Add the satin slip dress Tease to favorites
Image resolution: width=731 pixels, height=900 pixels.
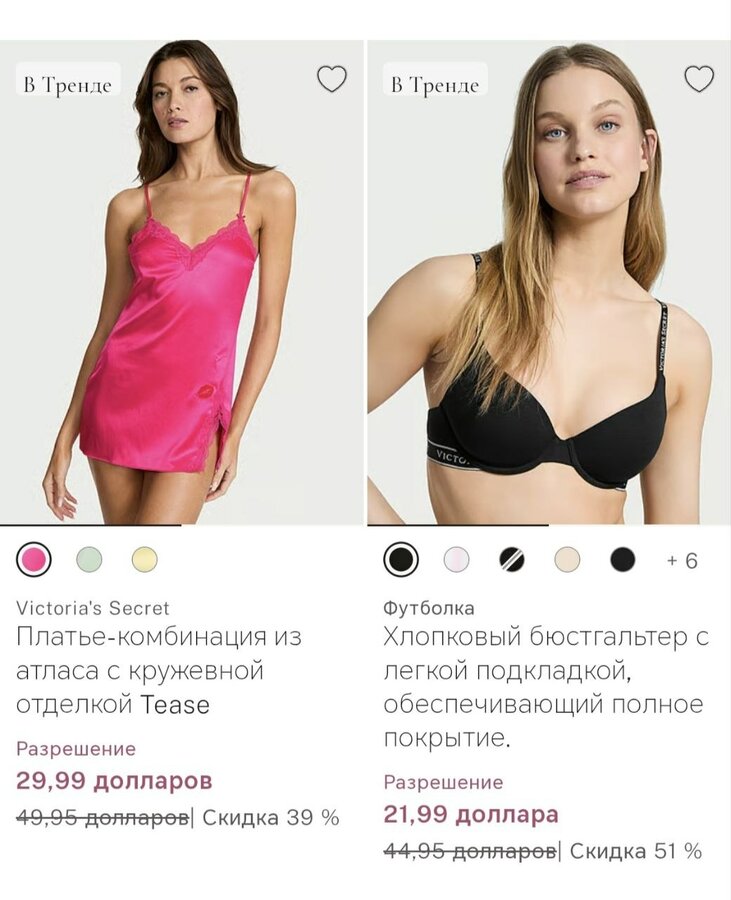coord(331,79)
